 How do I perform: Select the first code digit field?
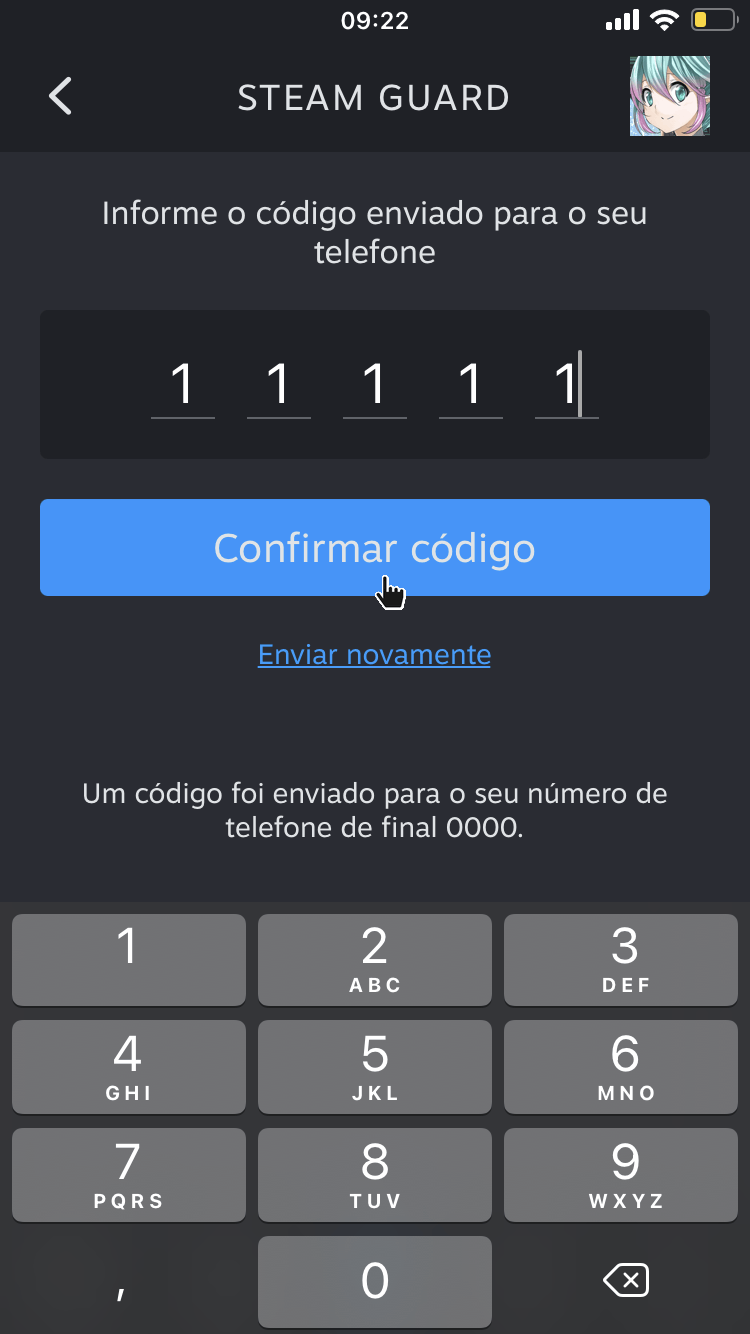point(183,385)
